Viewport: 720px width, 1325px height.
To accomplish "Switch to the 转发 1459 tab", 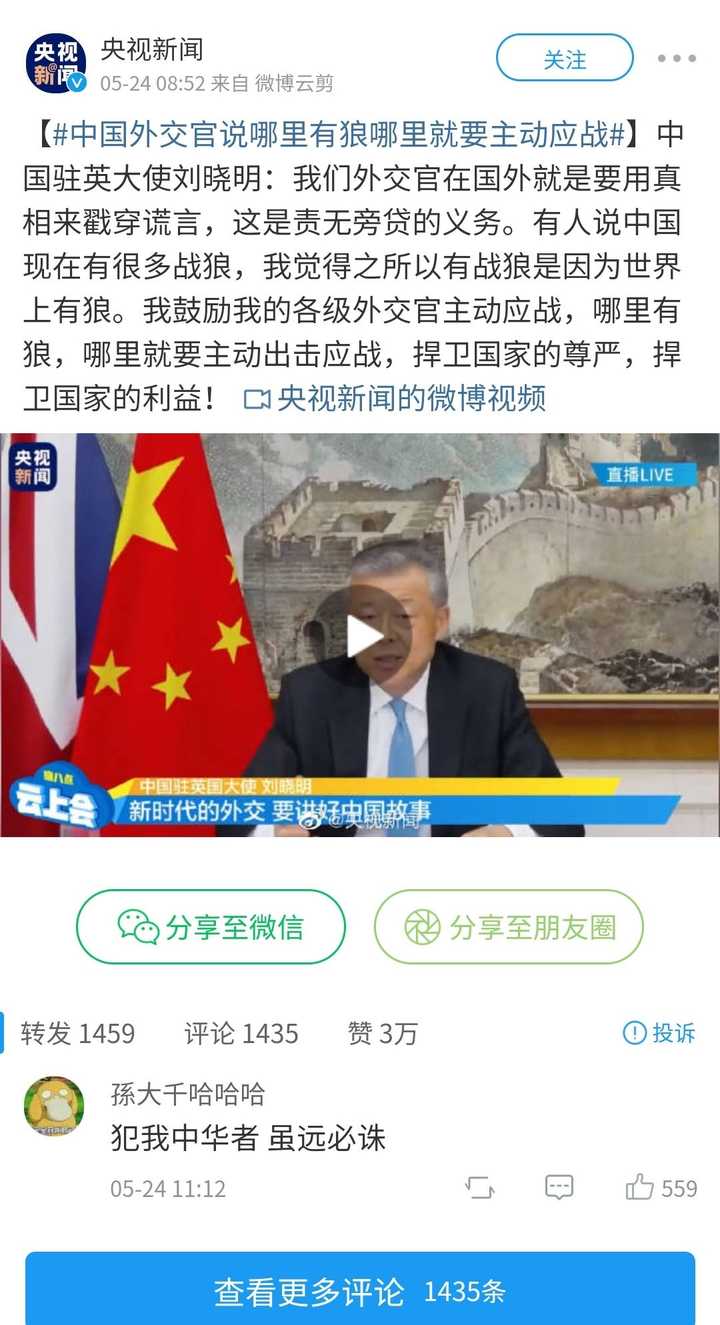I will point(78,1033).
